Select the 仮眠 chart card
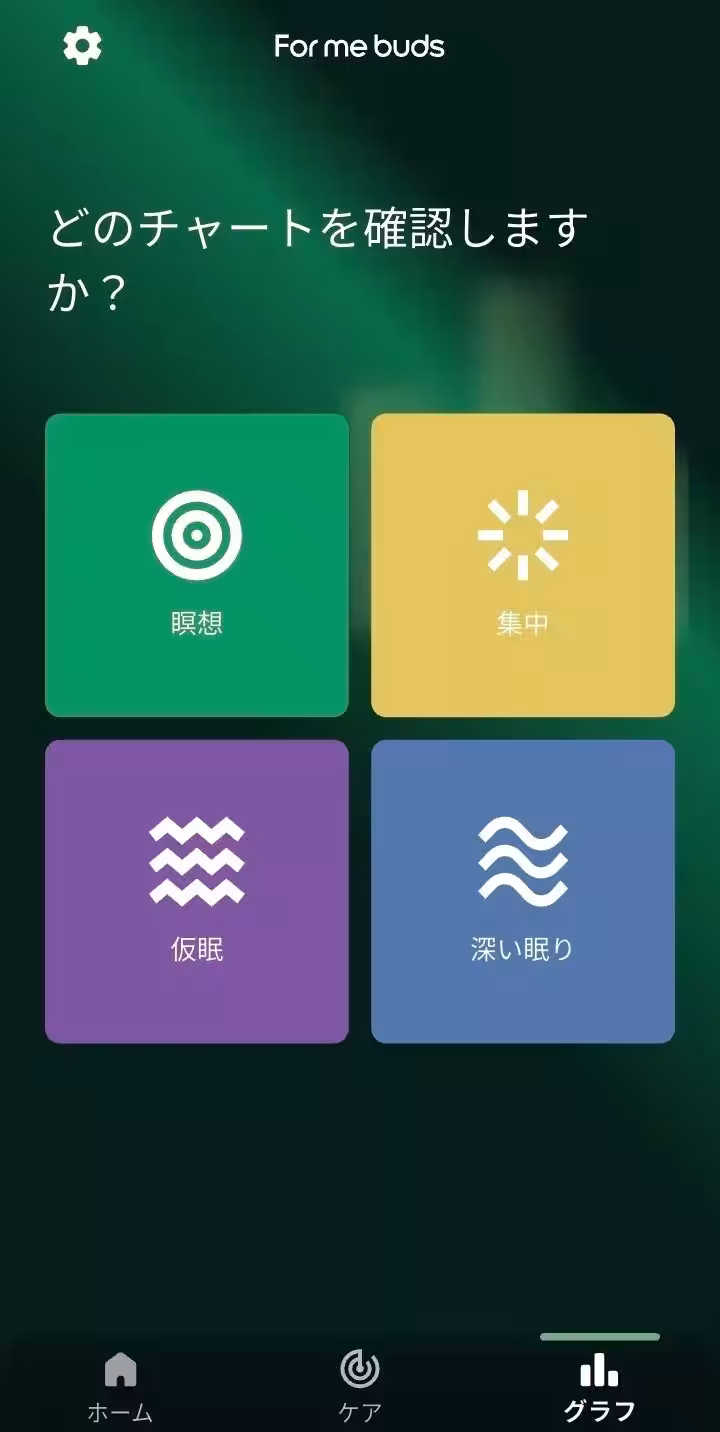This screenshot has height=1432, width=720. tap(197, 890)
